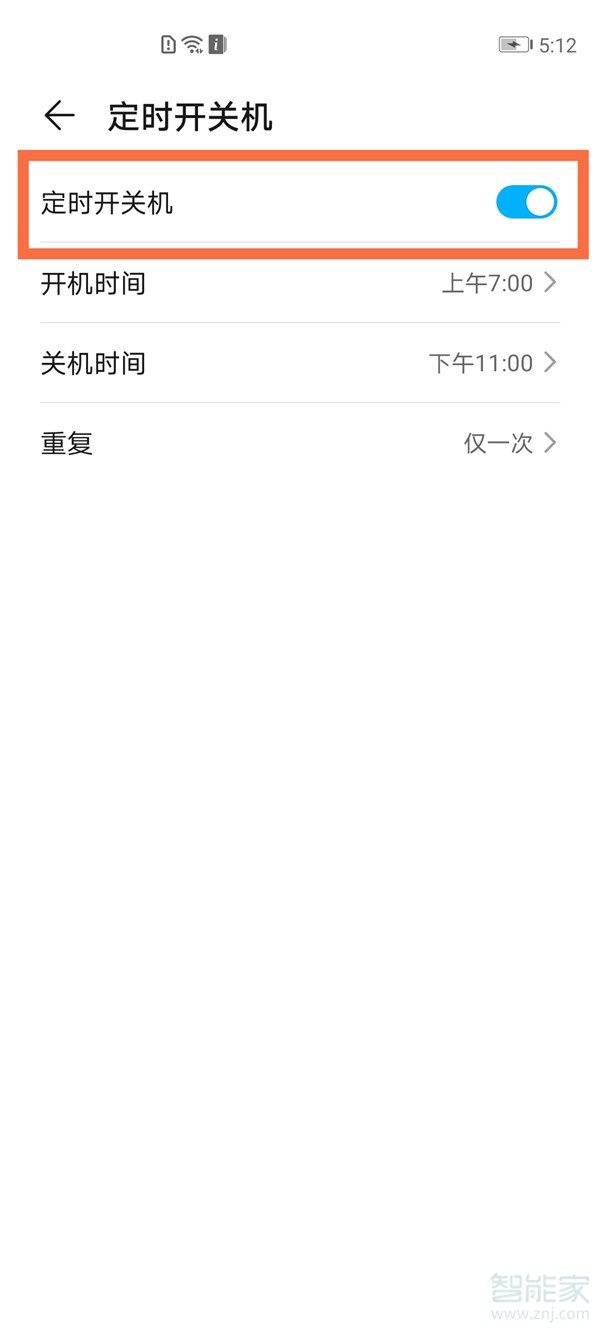Screen dimensions: 600x1333
Task: Change the 关机时间 setting
Action: 300,363
